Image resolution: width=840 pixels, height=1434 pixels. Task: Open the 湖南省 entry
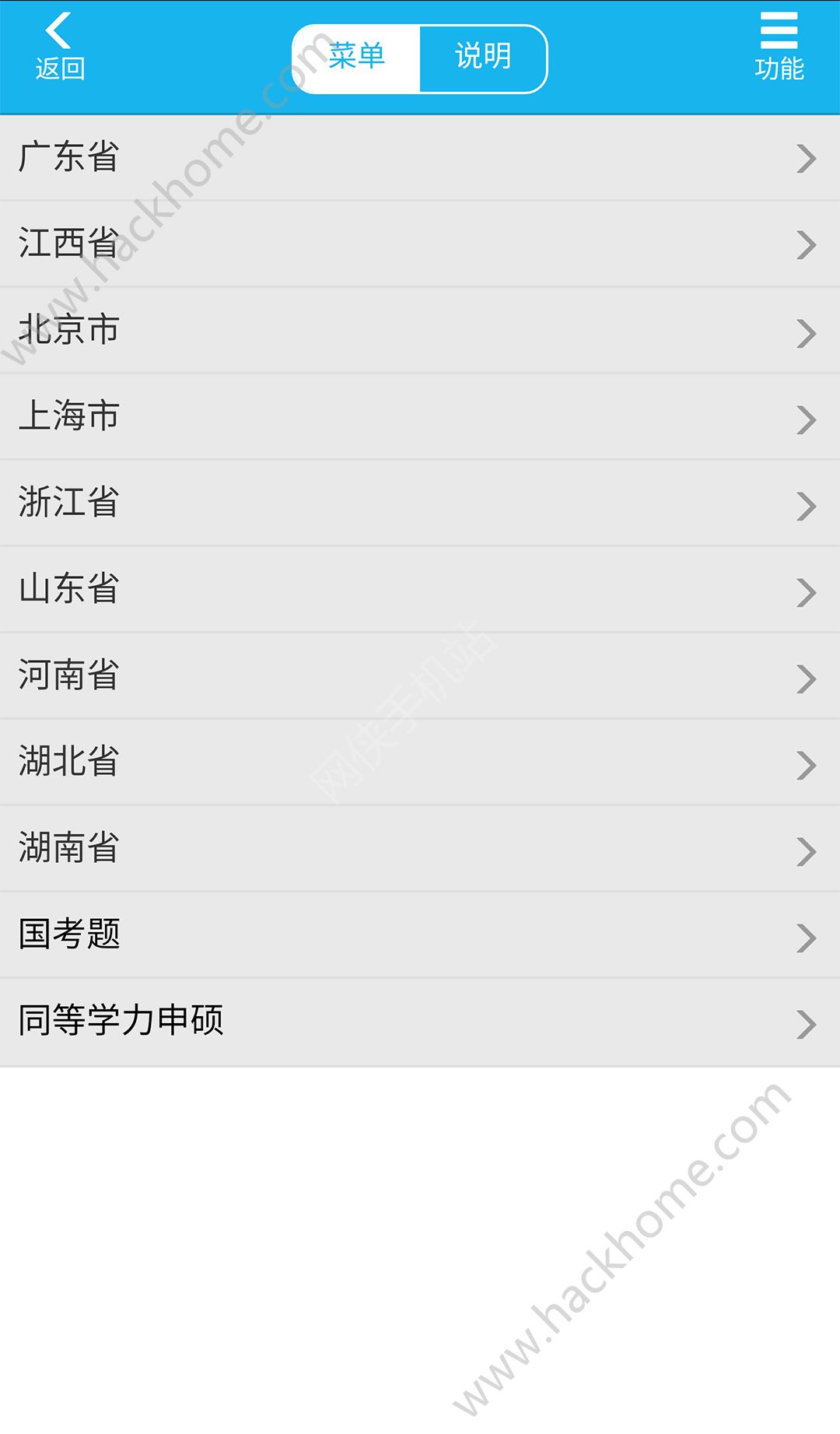click(420, 849)
